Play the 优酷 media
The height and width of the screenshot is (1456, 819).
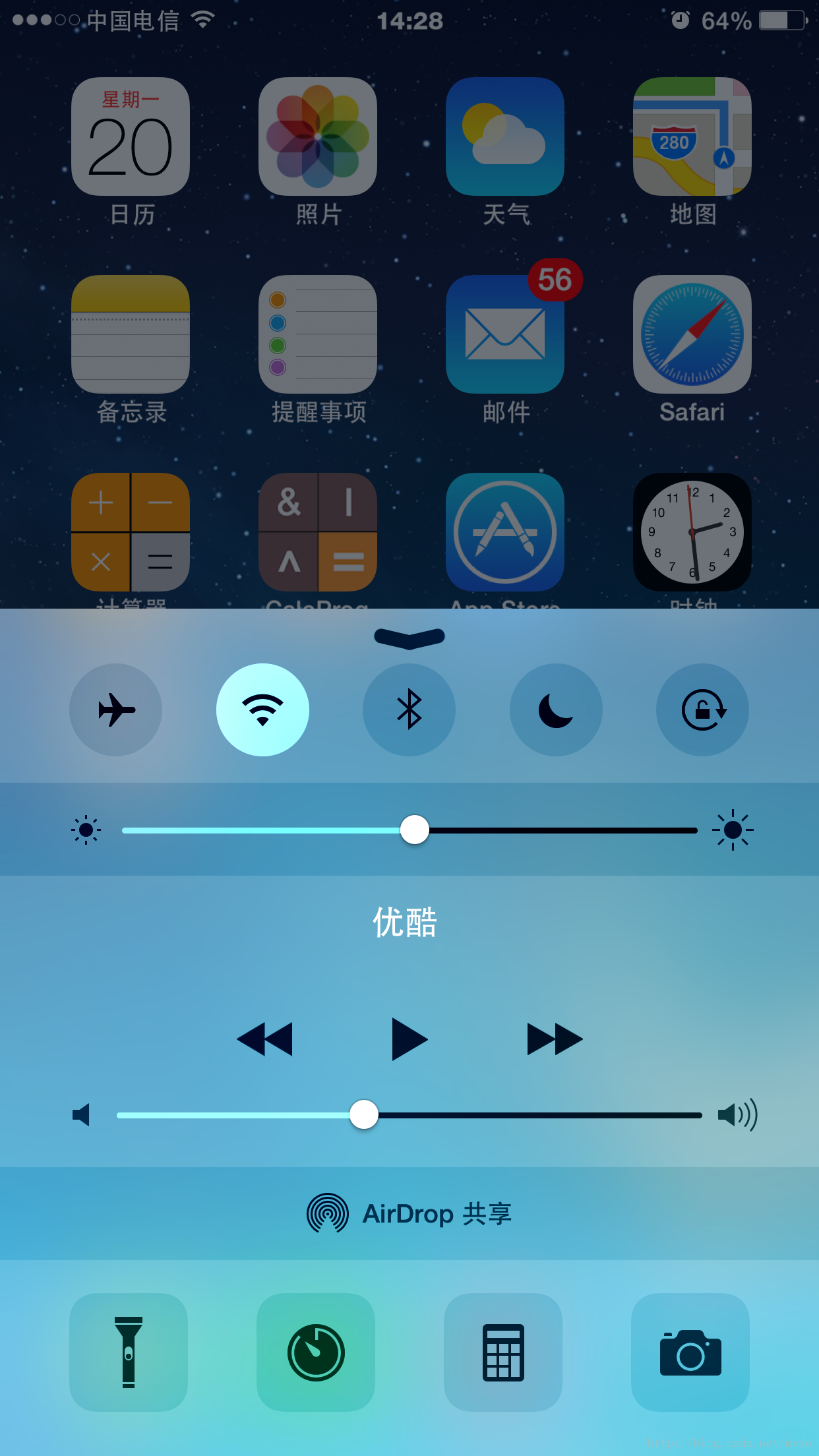click(x=409, y=1039)
